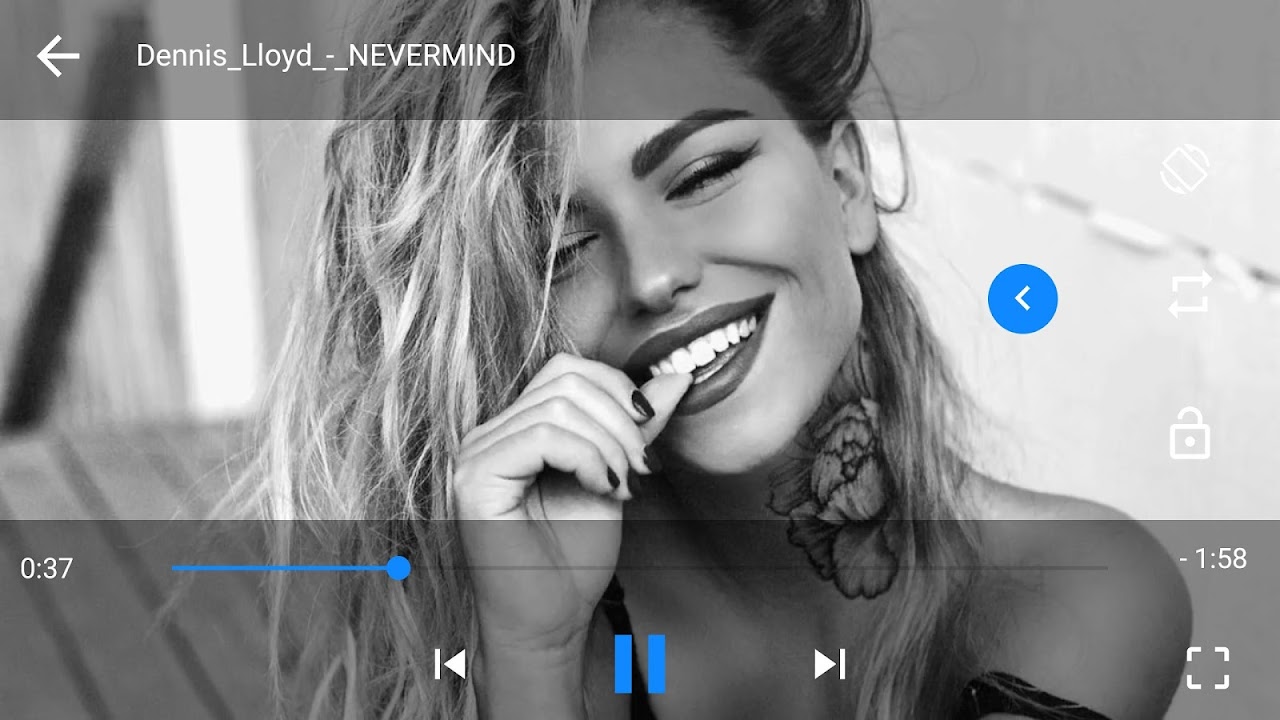Screen dimensions: 1280x720
Task: Go back from the video player
Action: (58, 56)
